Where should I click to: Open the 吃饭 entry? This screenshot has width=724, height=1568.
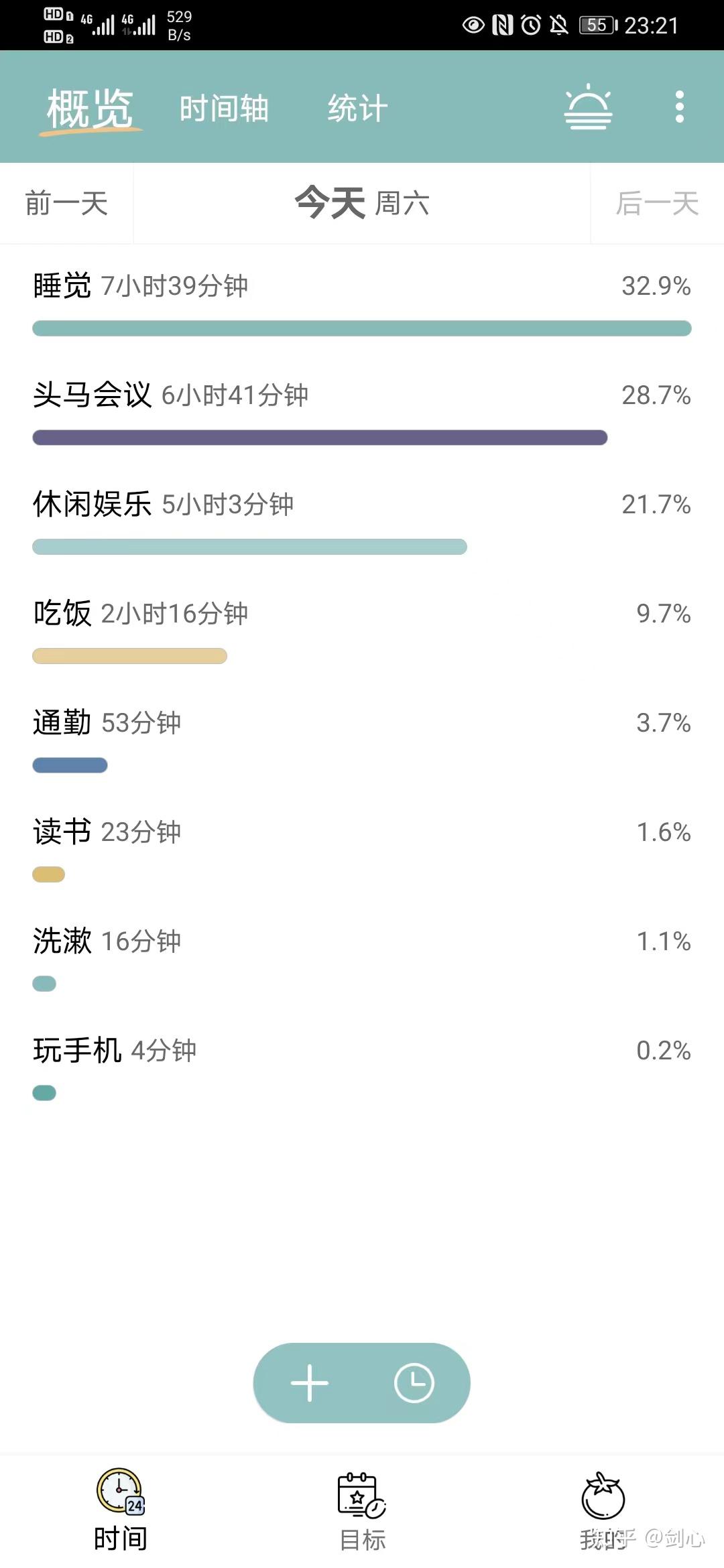362,631
